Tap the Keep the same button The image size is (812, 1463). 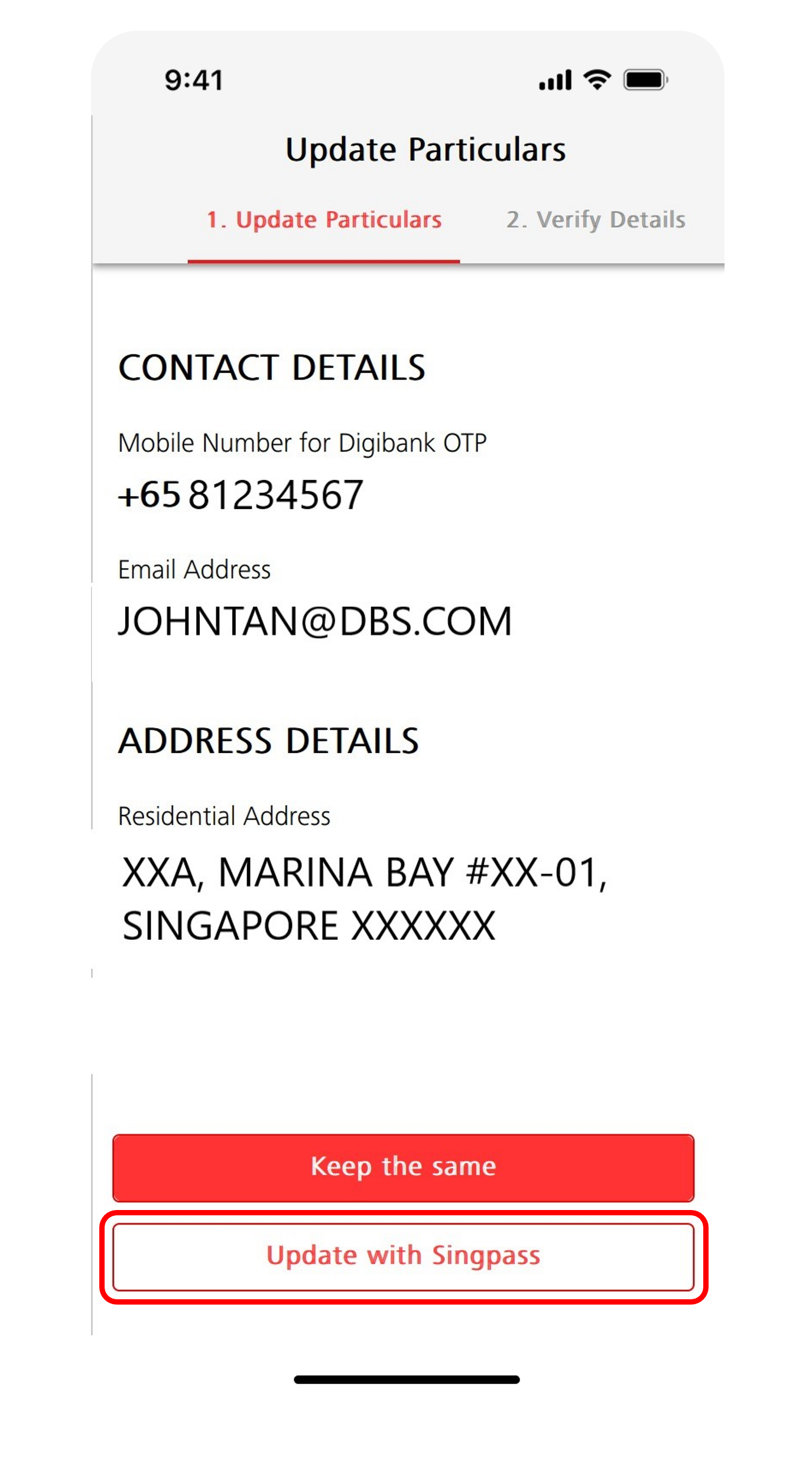[403, 1167]
